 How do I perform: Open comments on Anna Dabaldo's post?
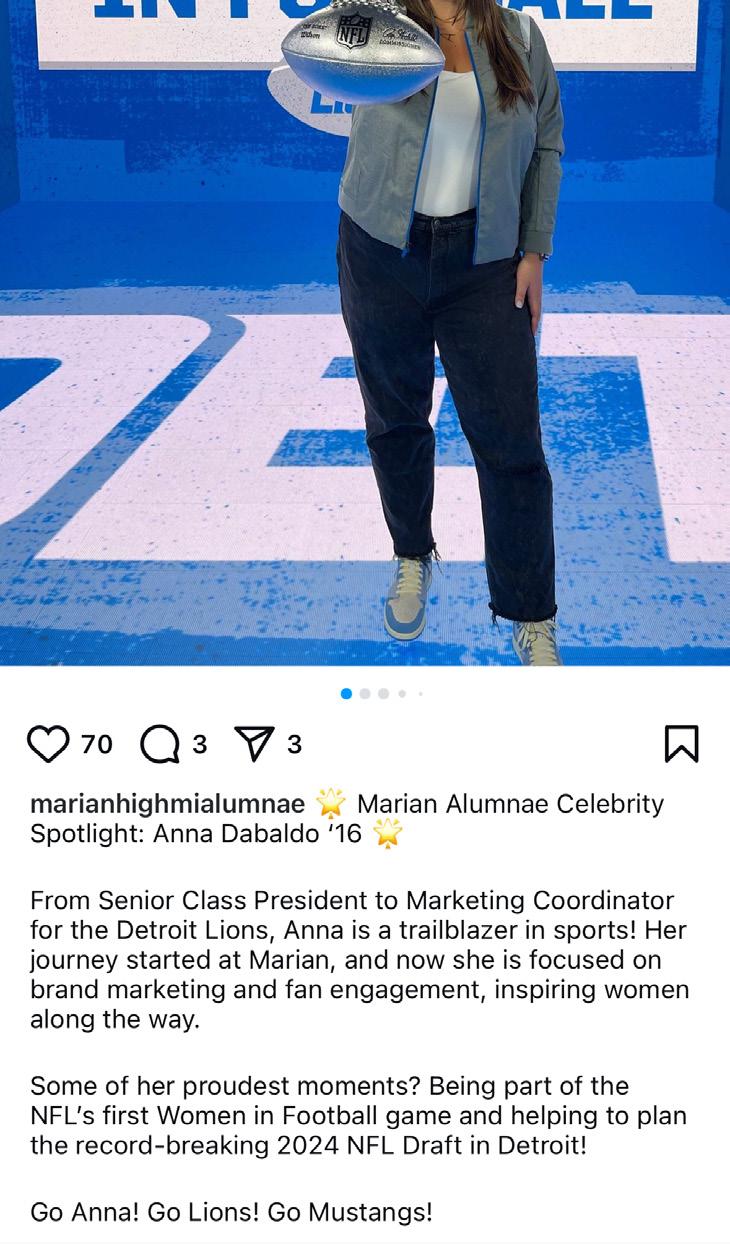(159, 744)
